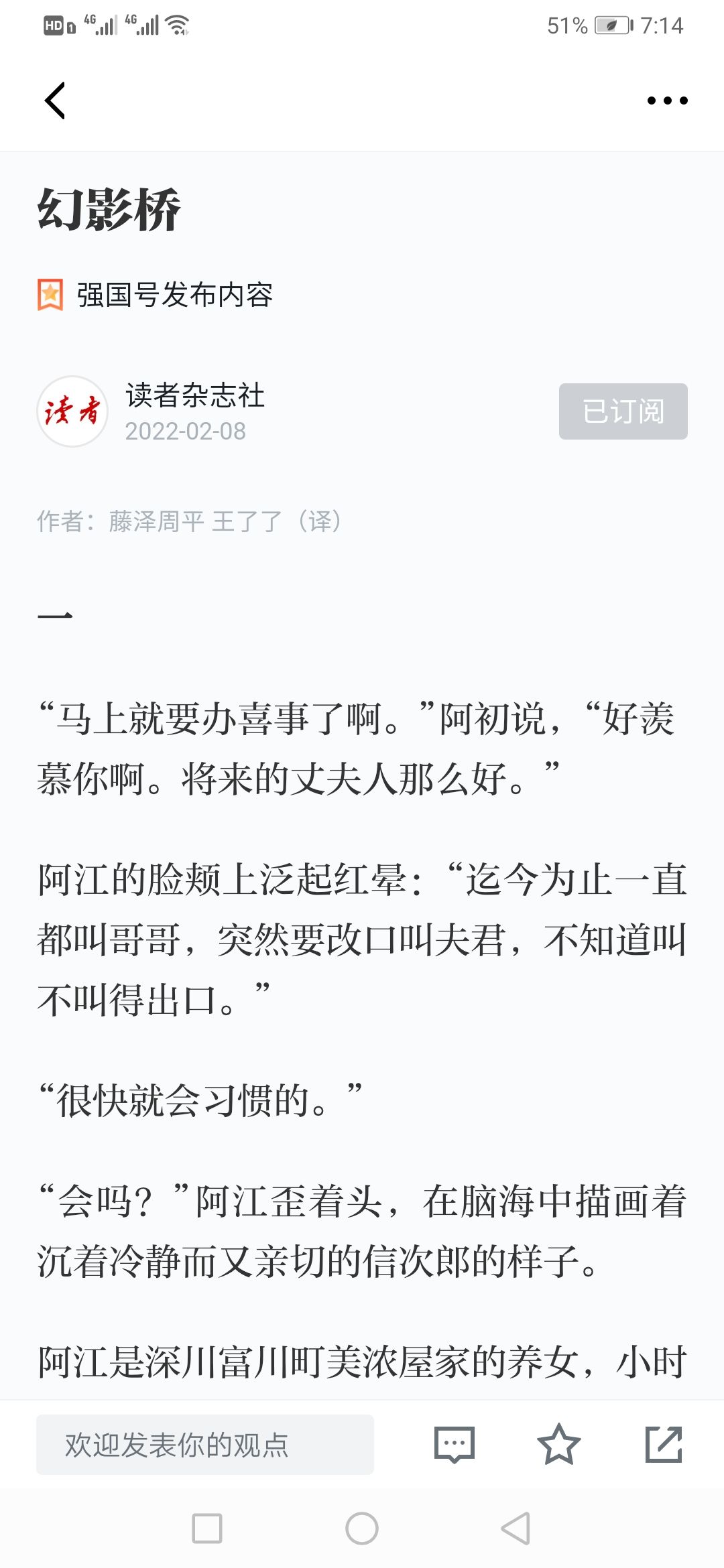Tap the 已订阅 subscribed button
Screen dimensions: 724x1568
tap(623, 411)
